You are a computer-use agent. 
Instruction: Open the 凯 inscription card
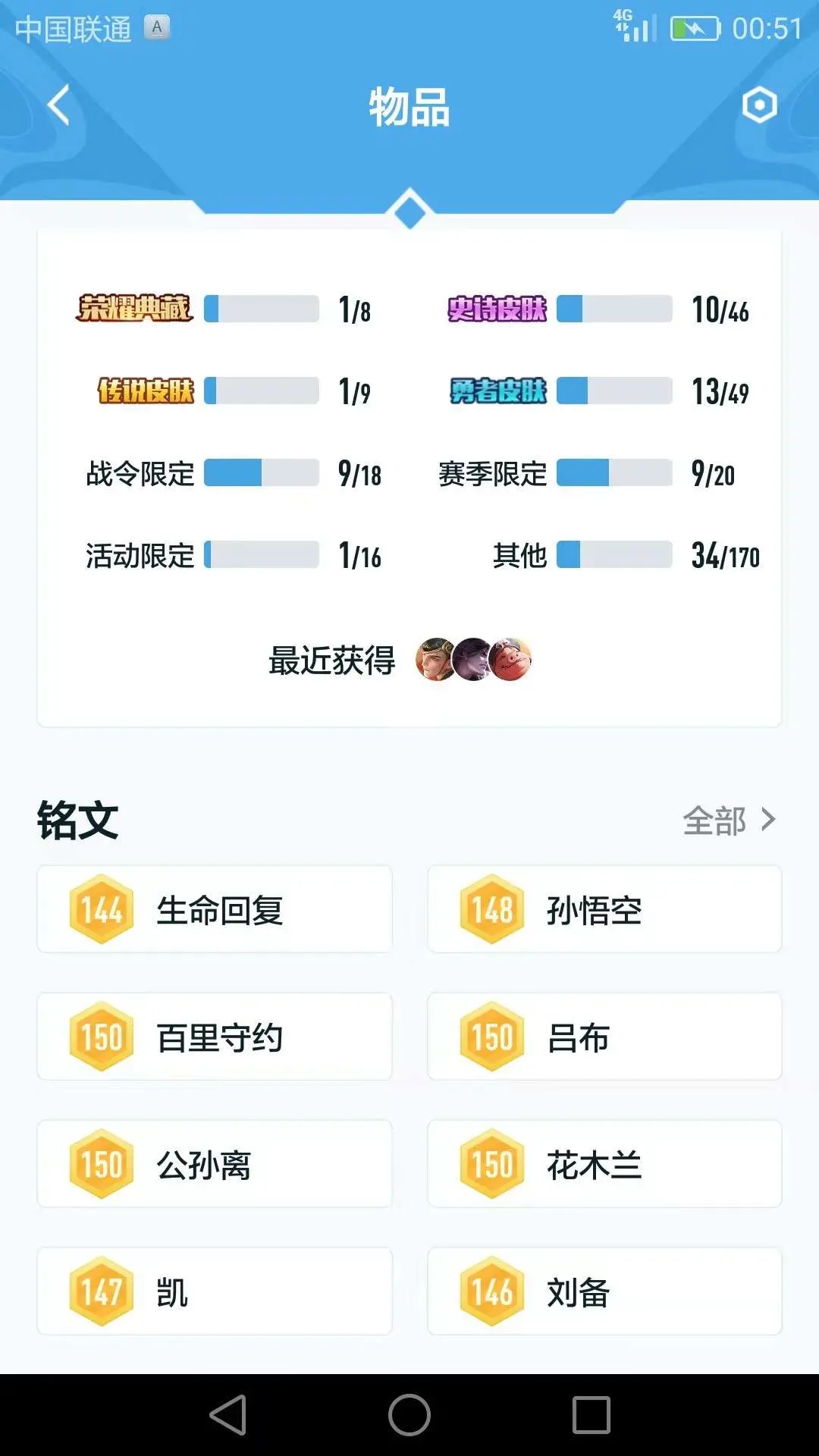tap(215, 1291)
